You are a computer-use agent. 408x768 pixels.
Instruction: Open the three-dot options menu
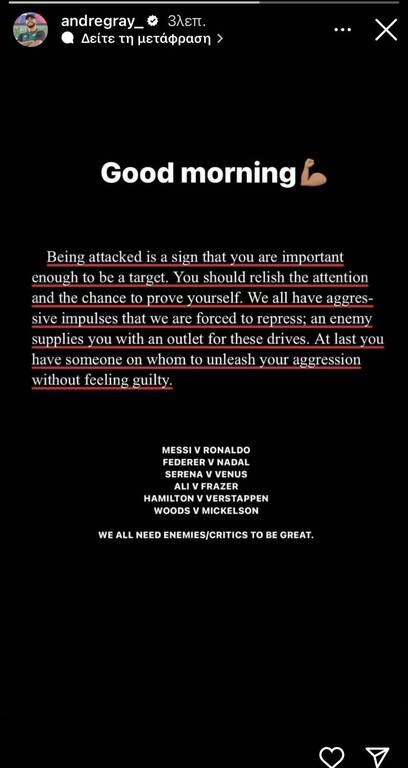coord(342,30)
